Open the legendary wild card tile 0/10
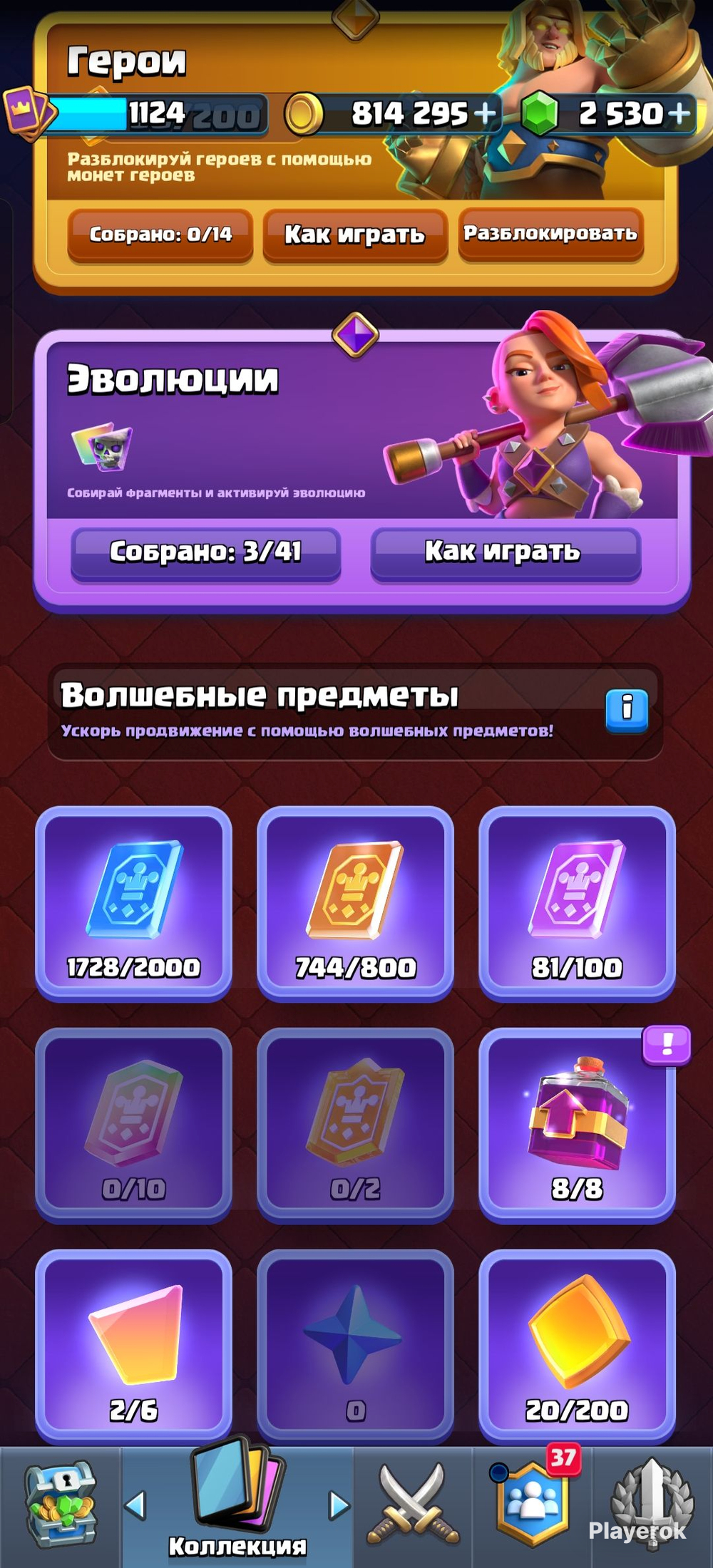 coord(133,1125)
